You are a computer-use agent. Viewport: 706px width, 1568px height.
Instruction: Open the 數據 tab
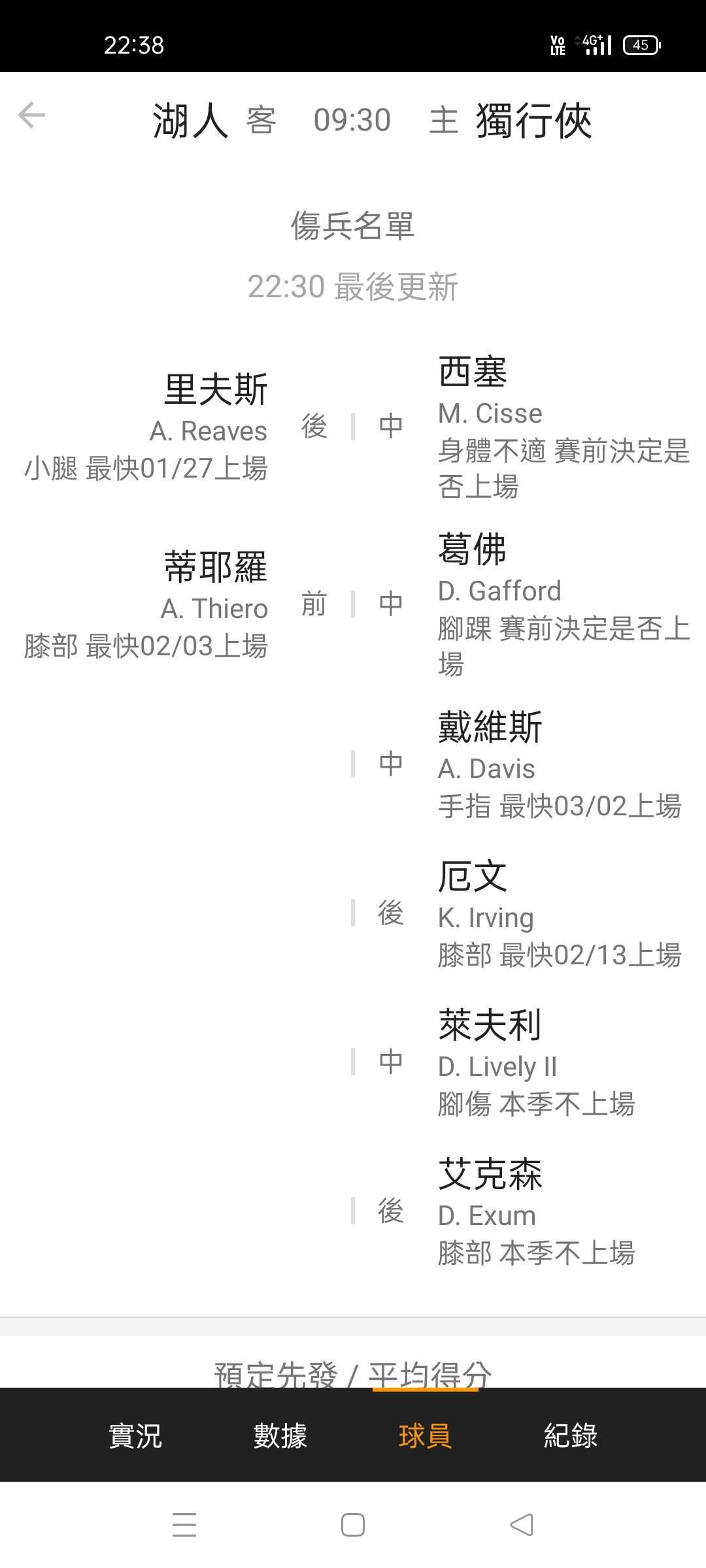[x=280, y=1435]
